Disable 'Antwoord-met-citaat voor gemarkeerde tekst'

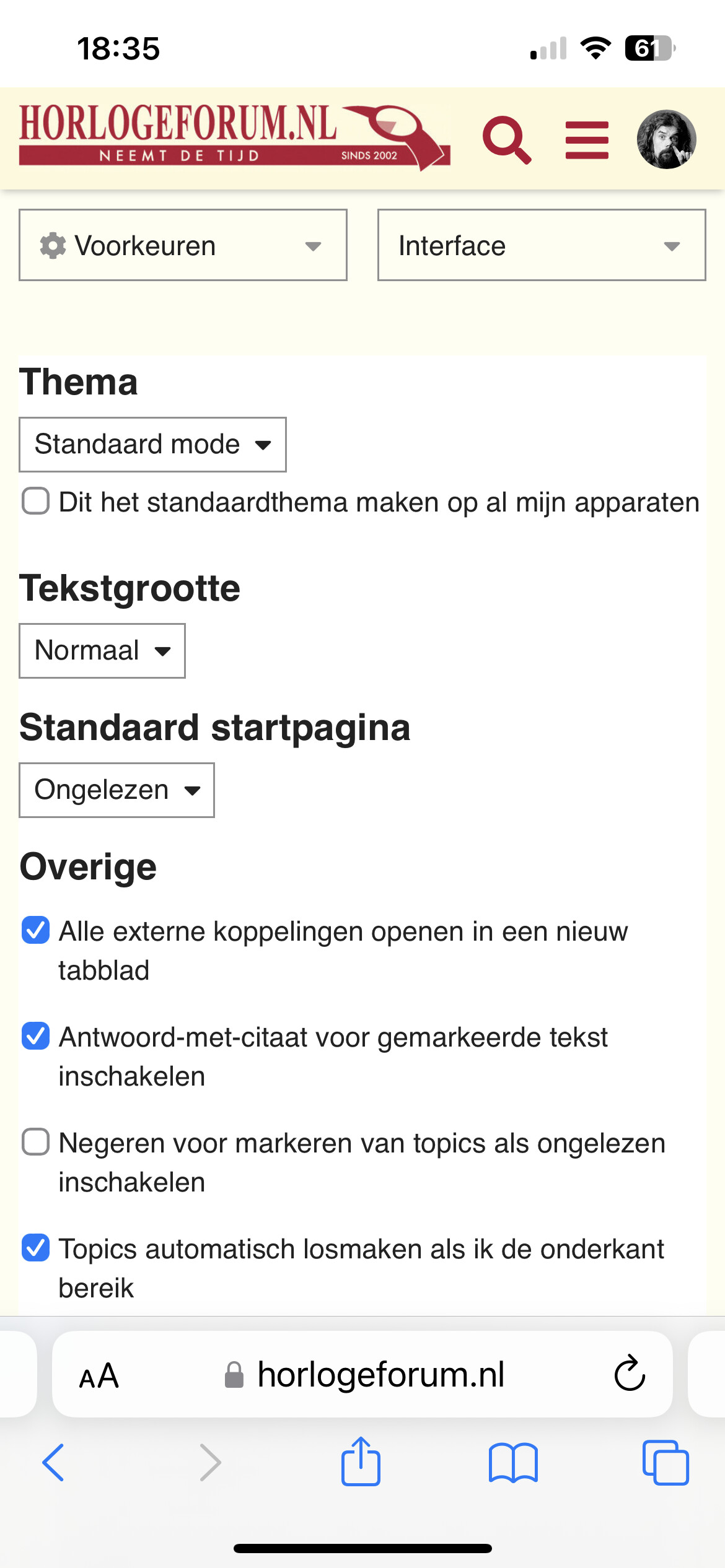click(x=35, y=1036)
